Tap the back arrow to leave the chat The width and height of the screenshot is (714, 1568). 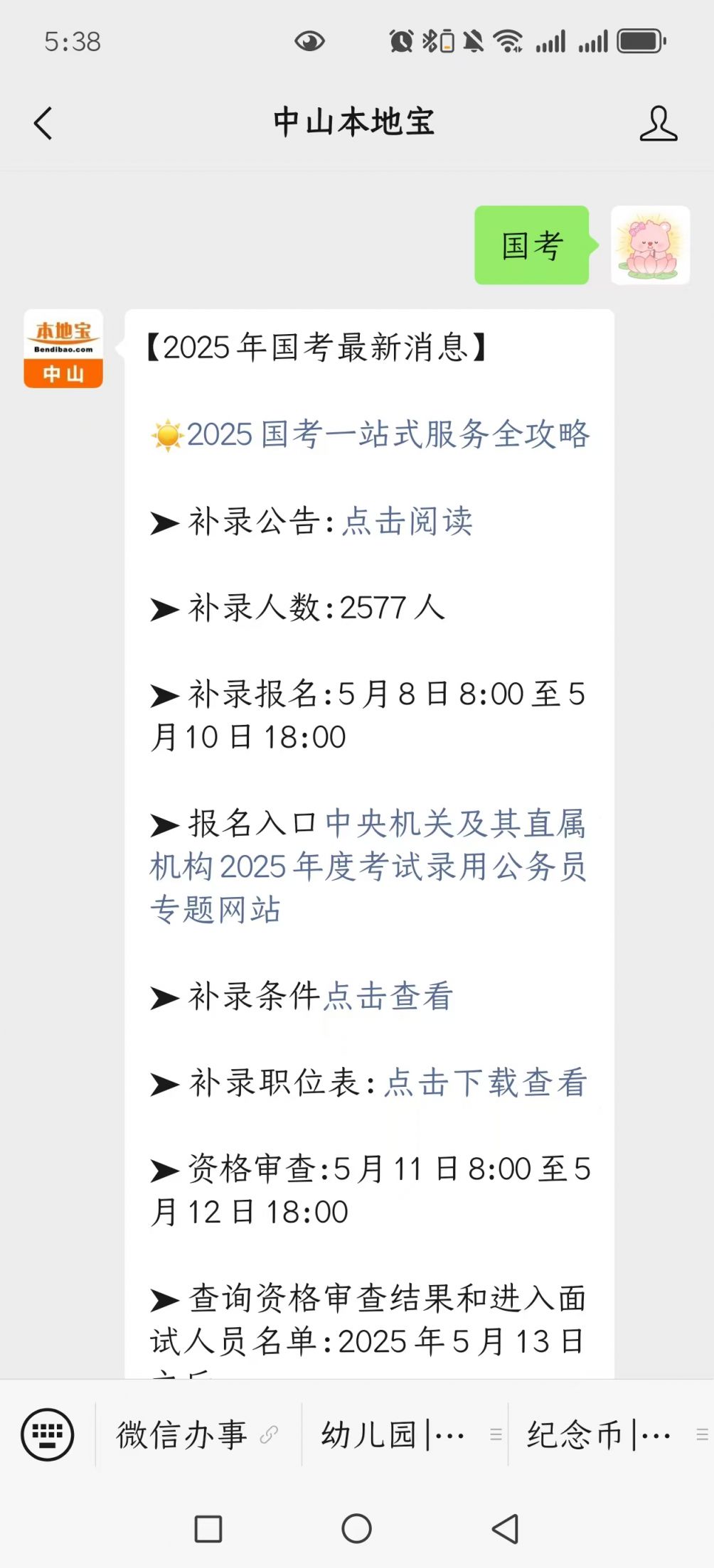pyautogui.click(x=43, y=122)
